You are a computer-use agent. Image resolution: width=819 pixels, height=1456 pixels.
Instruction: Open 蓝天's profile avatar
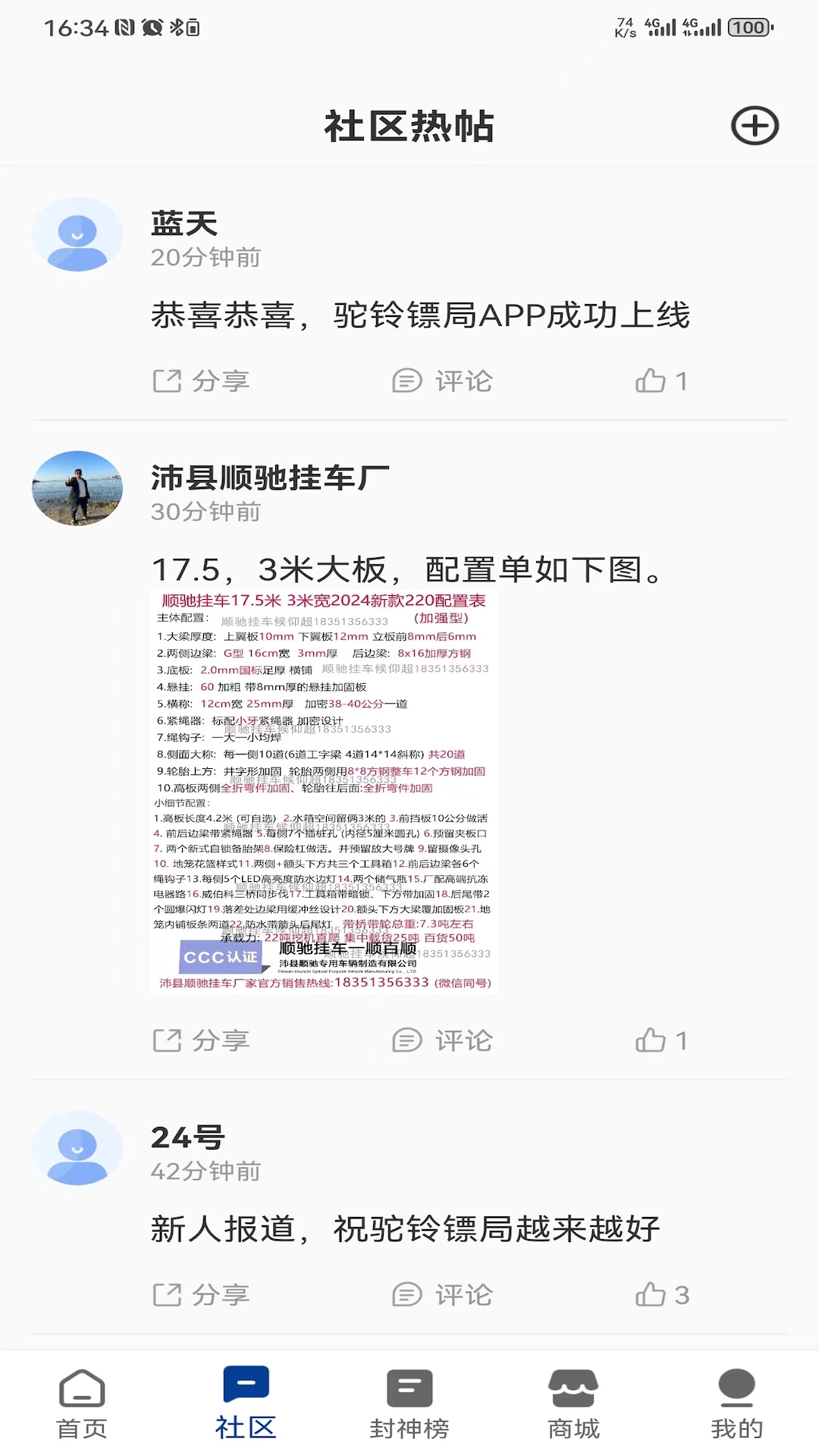(77, 234)
